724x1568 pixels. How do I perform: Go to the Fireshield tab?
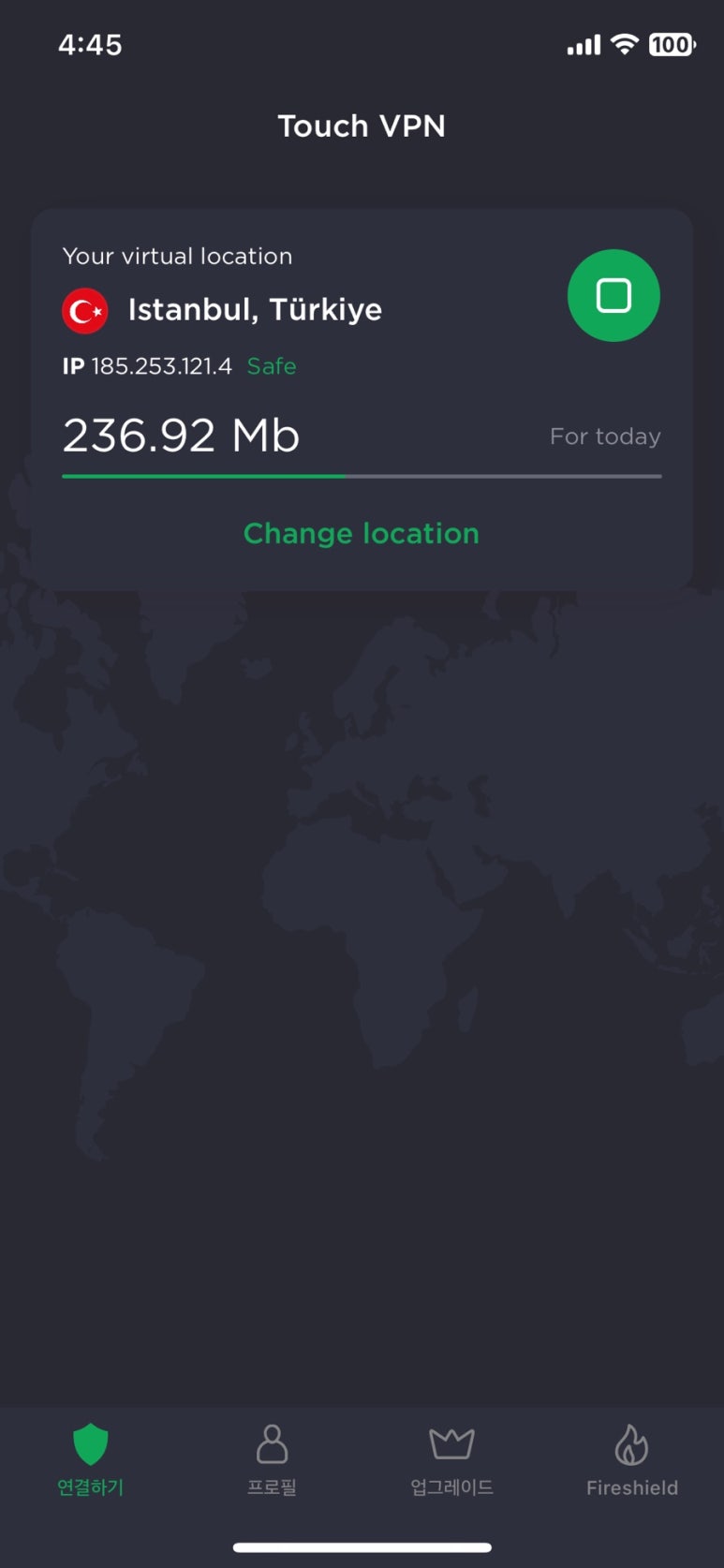point(632,1458)
